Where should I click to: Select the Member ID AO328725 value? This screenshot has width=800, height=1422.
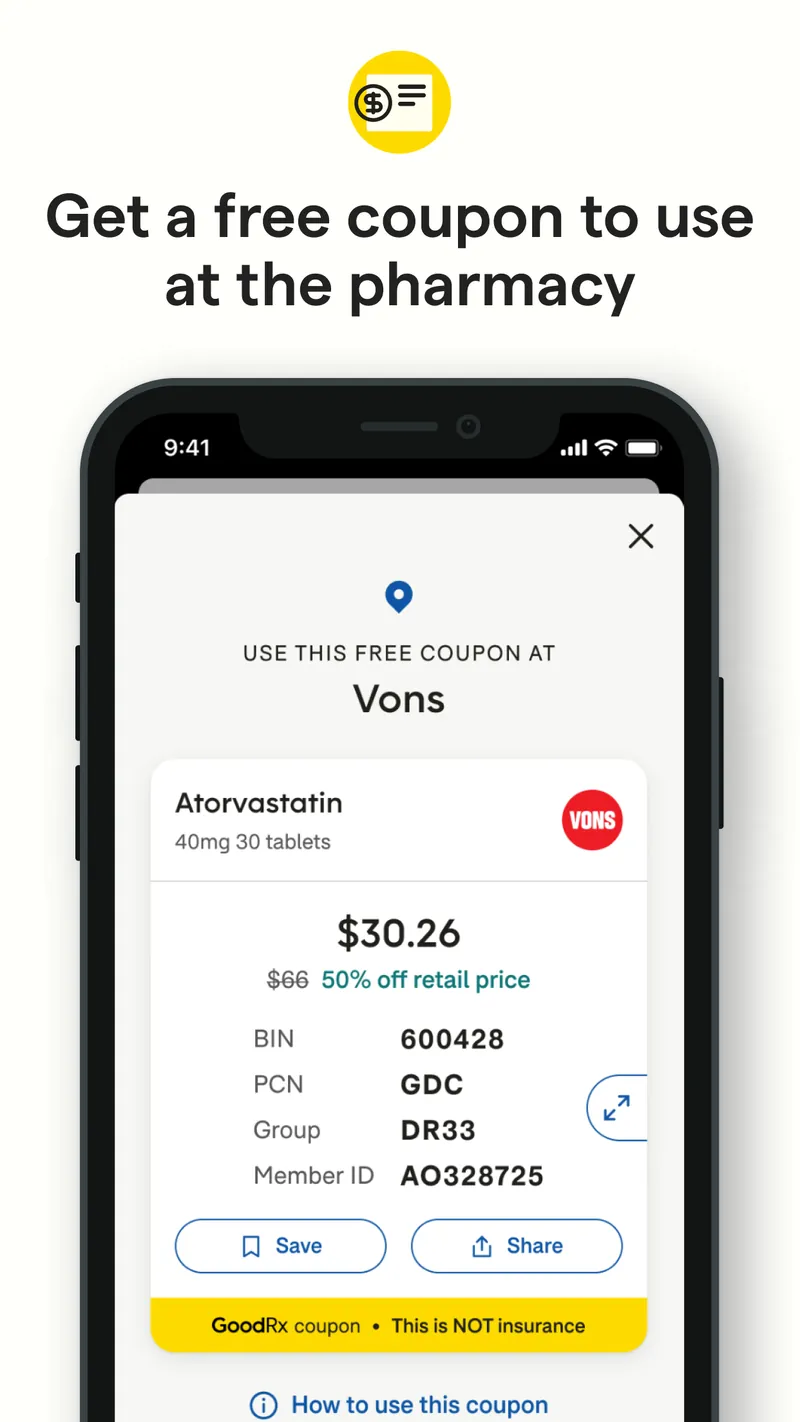pos(471,1175)
